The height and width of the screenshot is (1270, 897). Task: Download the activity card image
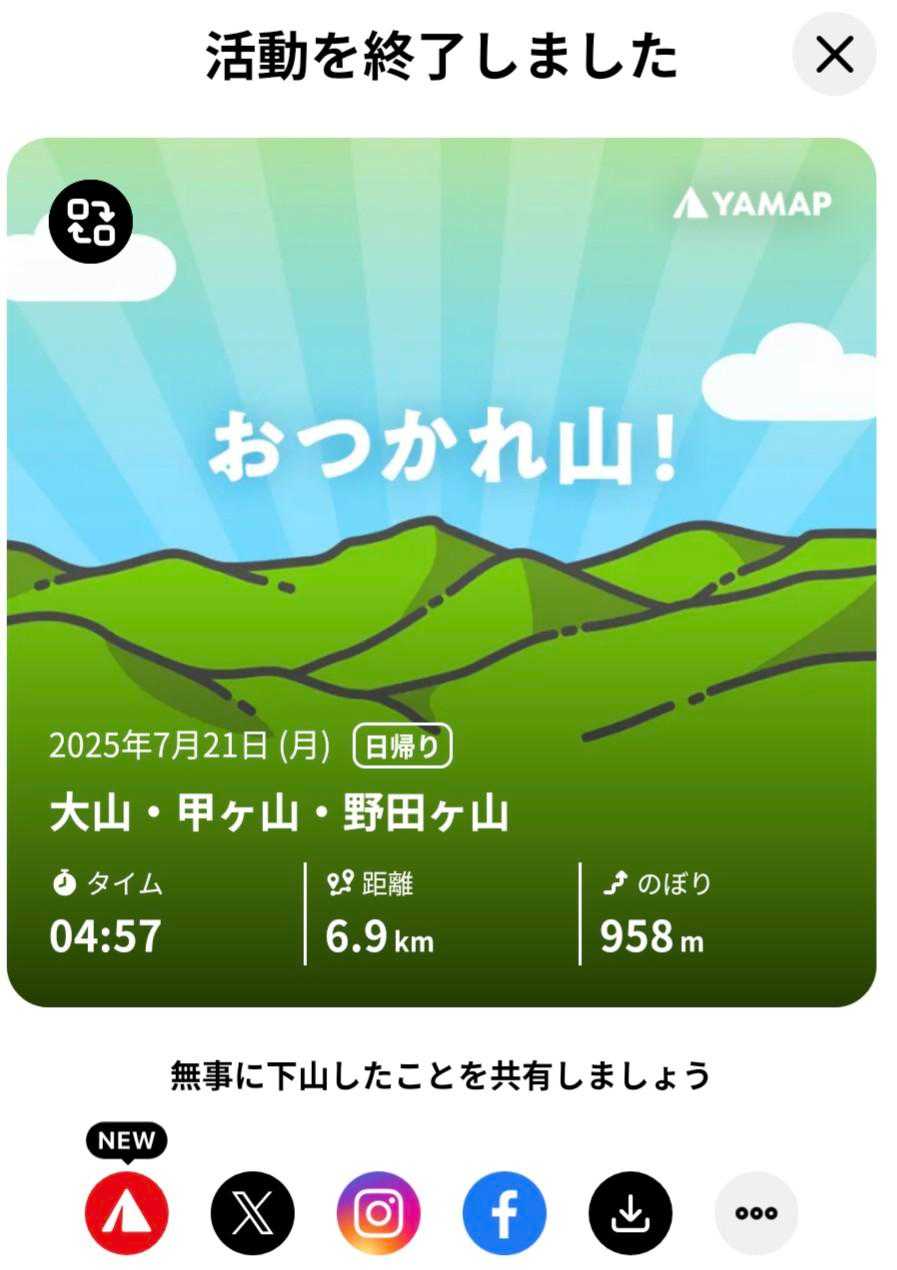(630, 1213)
